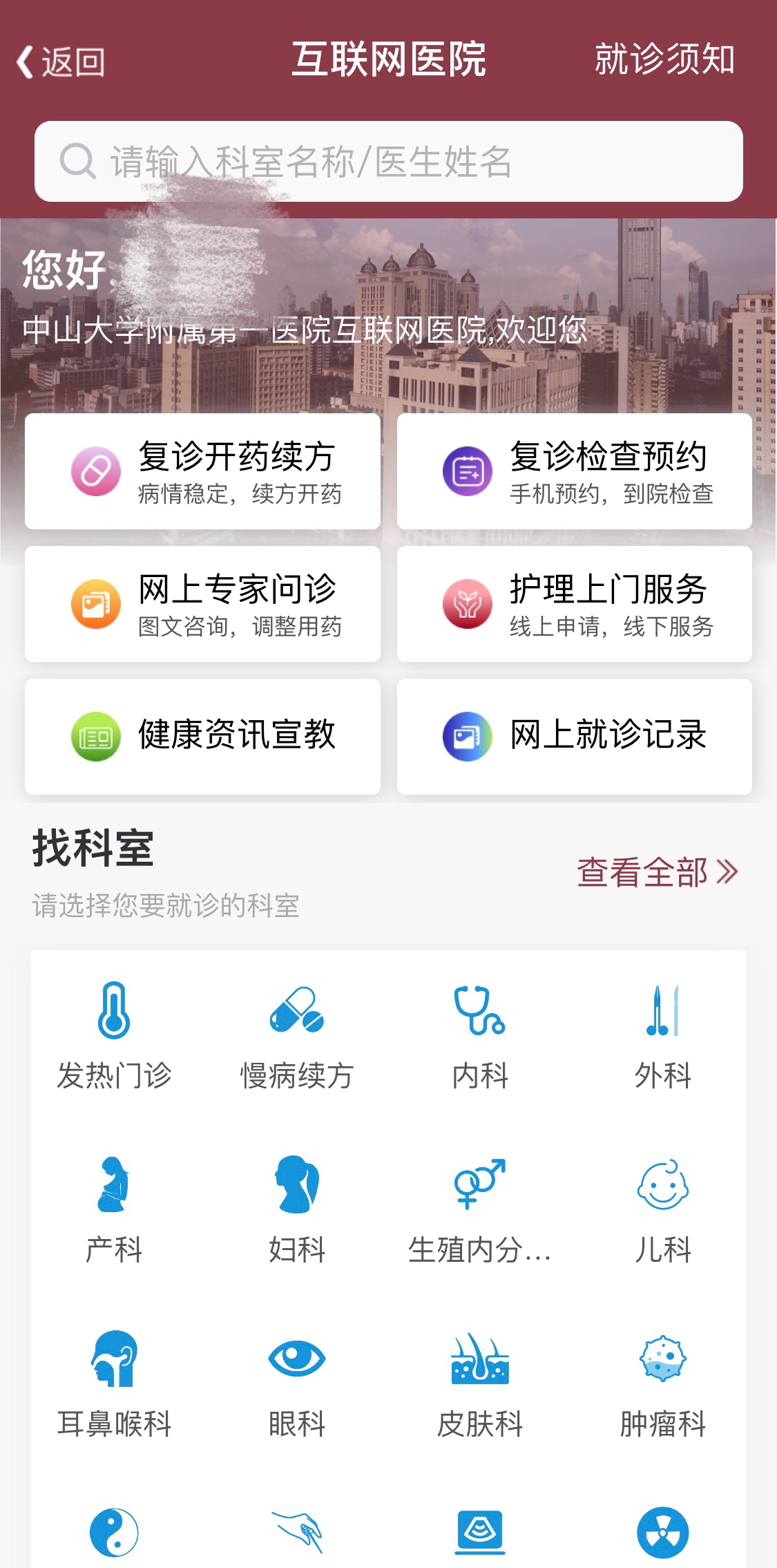This screenshot has width=777, height=1568.
Task: Open 内科 department
Action: click(480, 1035)
